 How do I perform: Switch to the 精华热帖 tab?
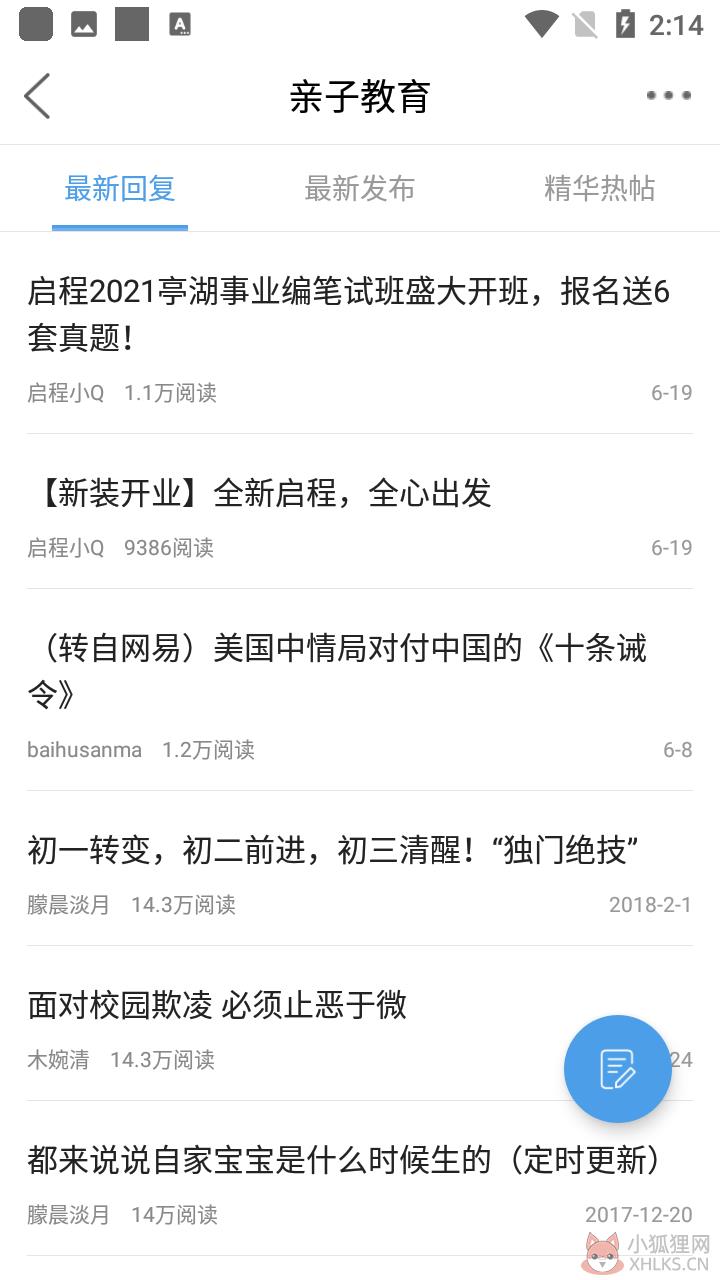[600, 188]
